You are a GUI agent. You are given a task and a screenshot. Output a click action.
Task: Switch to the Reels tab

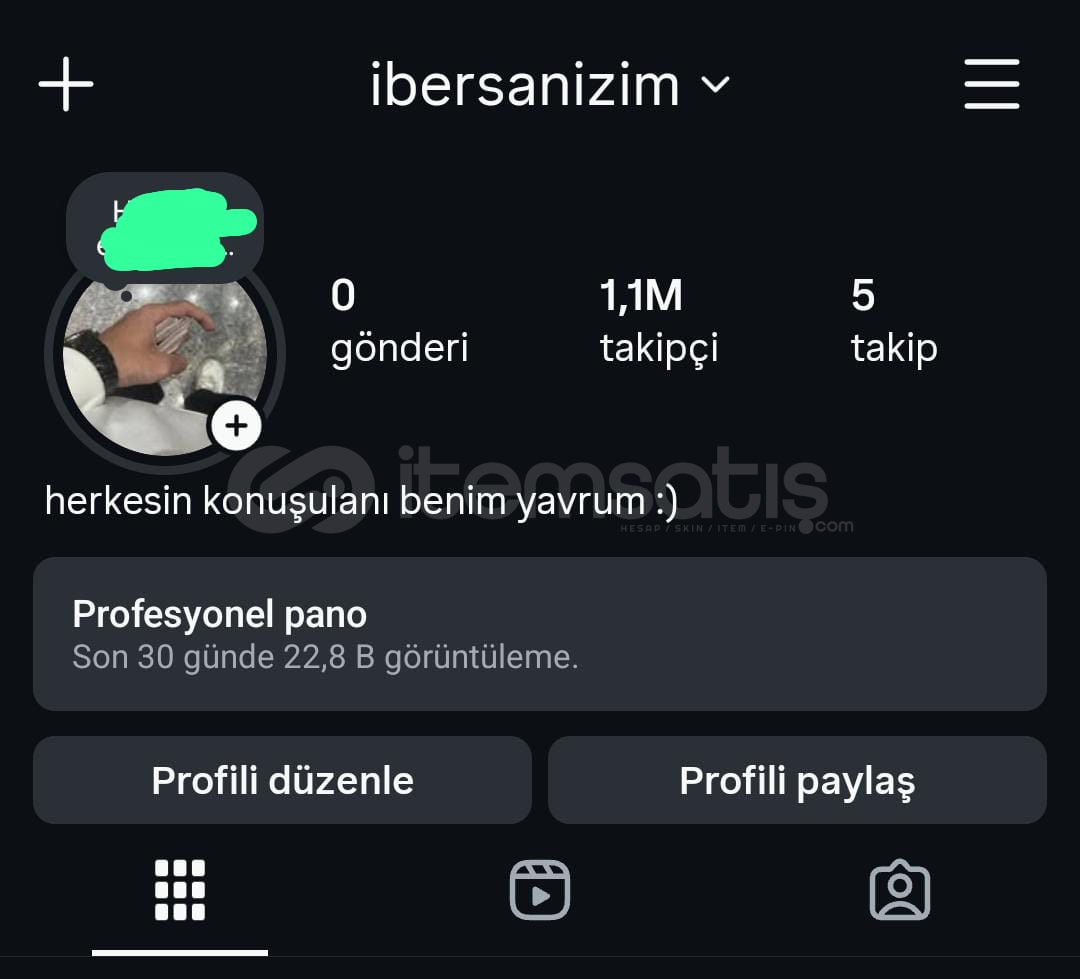(x=540, y=890)
